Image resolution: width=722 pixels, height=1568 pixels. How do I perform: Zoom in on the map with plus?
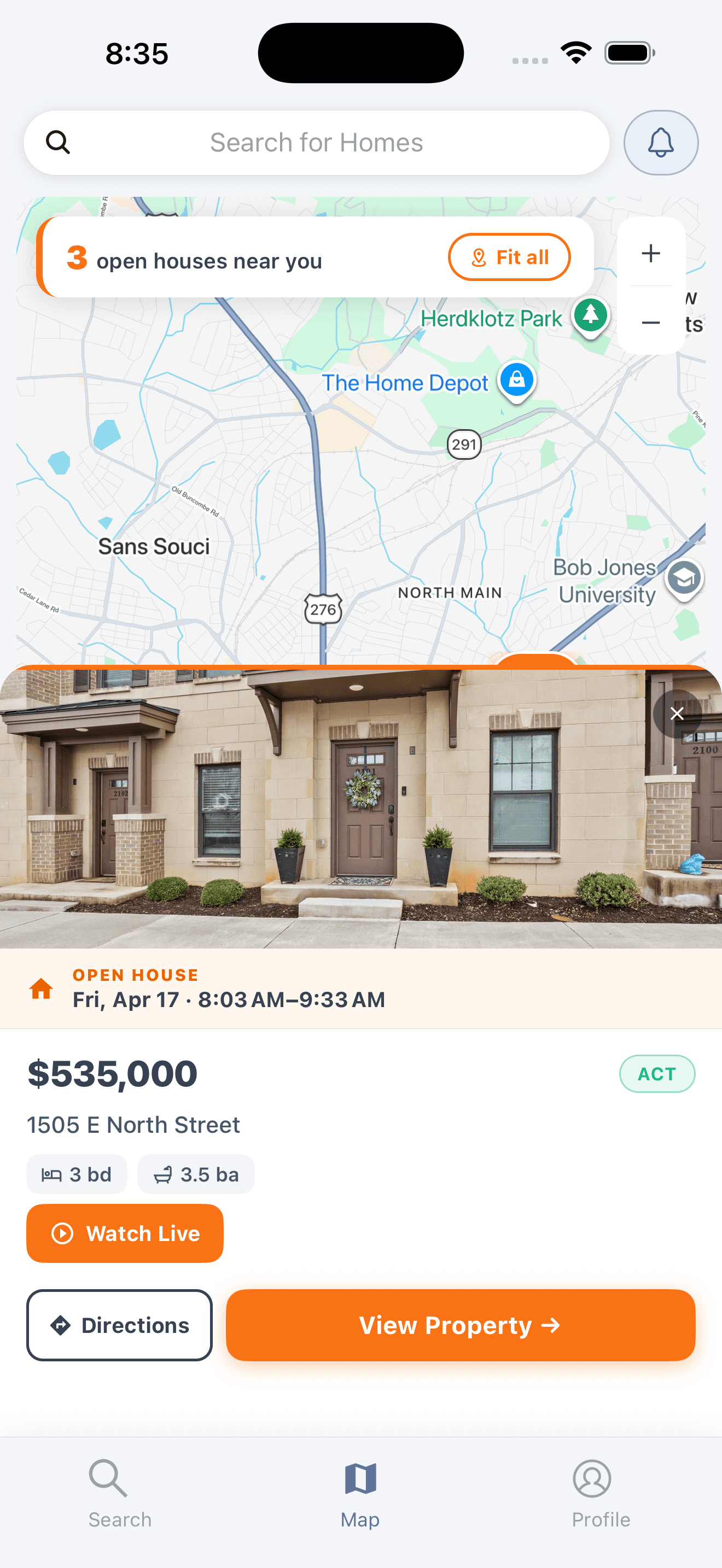651,253
